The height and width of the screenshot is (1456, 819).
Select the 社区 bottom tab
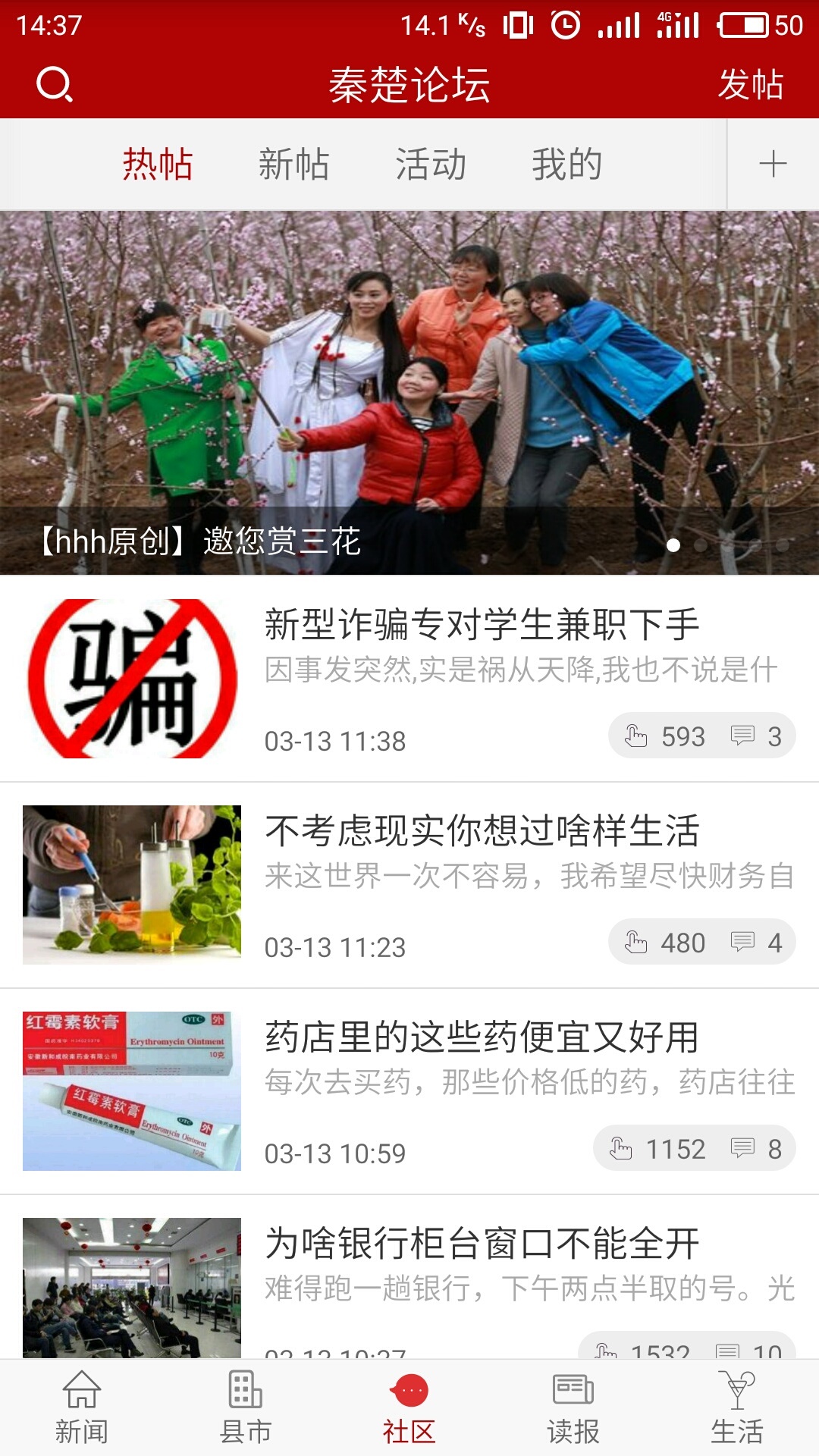tap(409, 1407)
